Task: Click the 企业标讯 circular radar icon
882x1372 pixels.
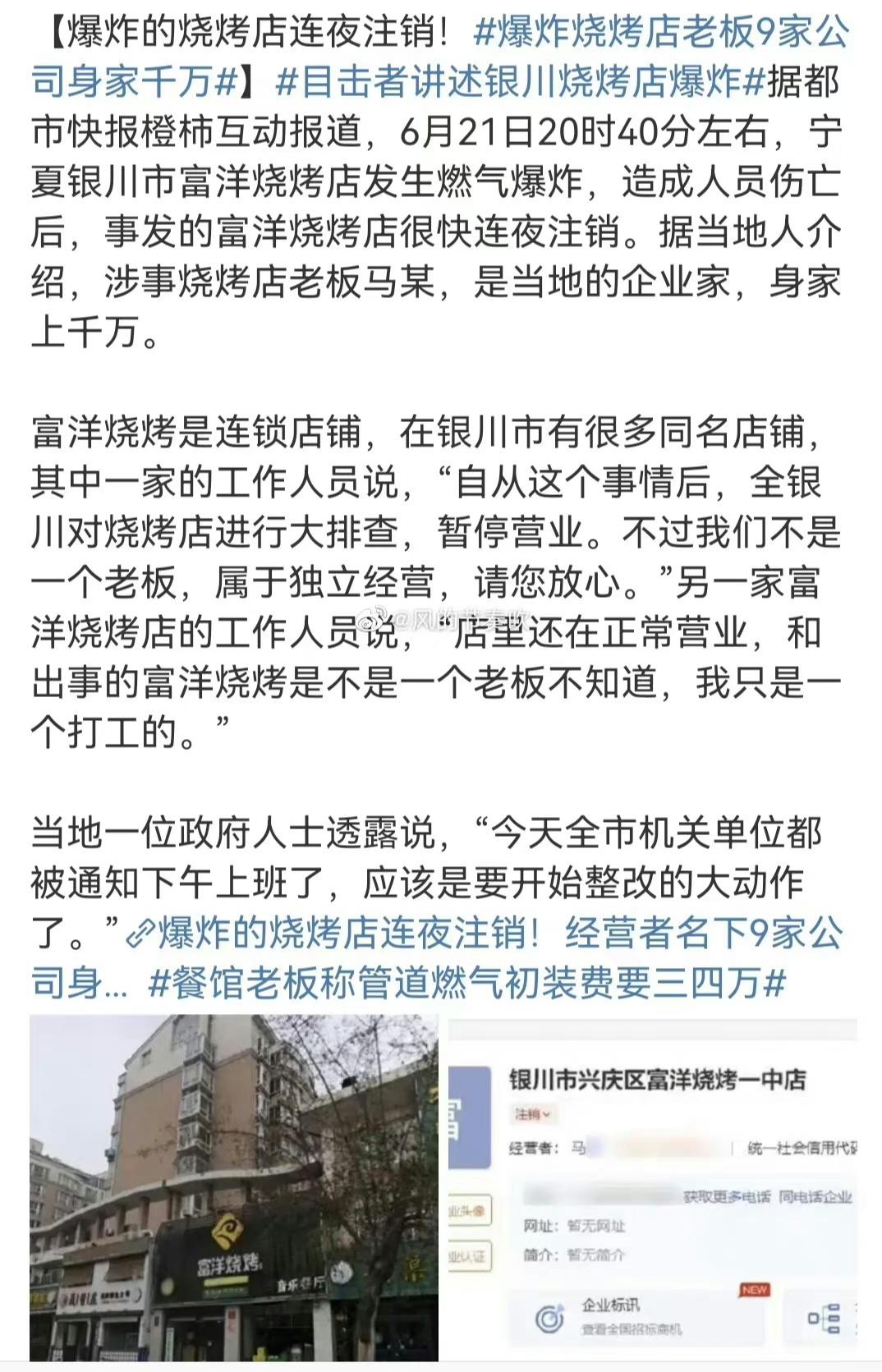Action: [x=550, y=1318]
